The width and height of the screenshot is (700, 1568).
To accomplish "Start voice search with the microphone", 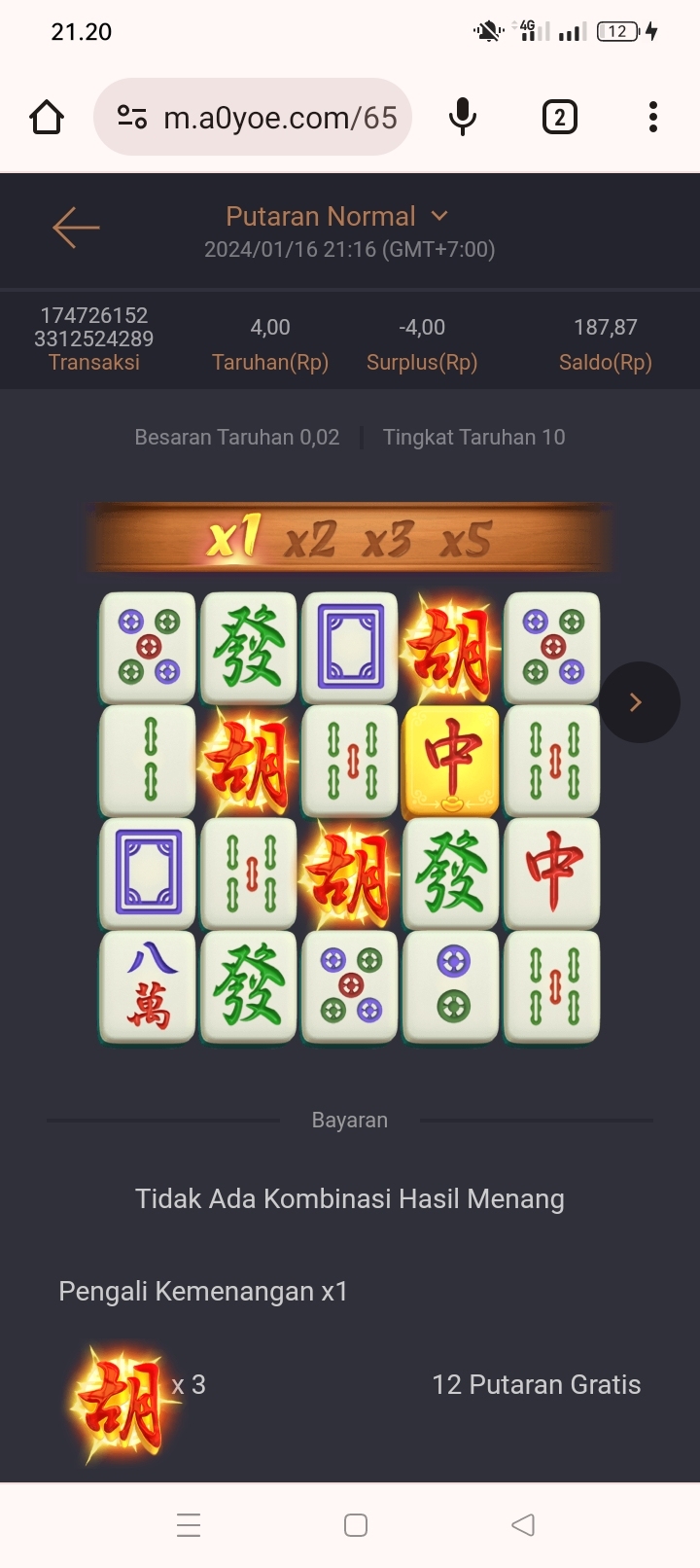I will 463,118.
